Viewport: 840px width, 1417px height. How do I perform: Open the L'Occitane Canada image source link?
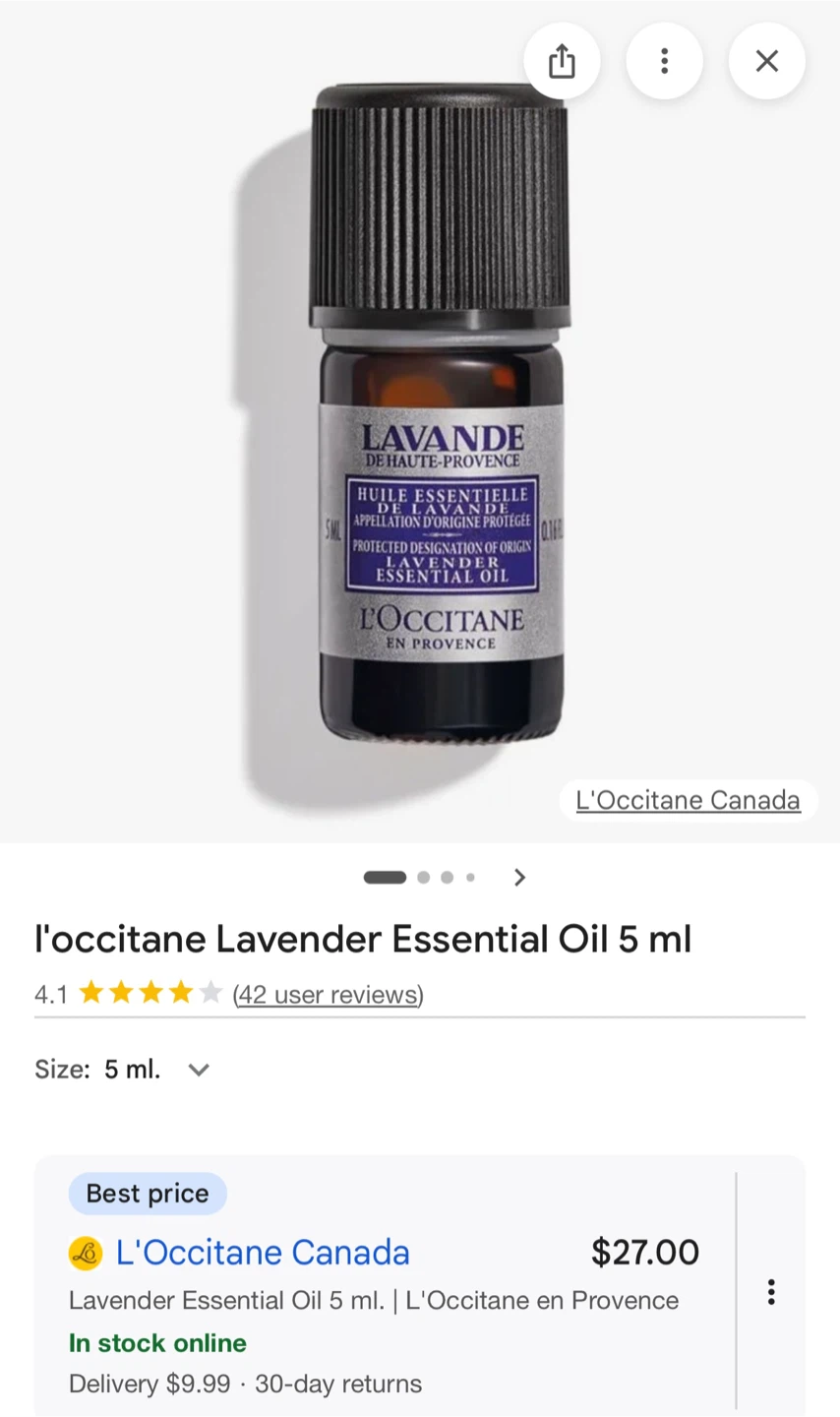[688, 800]
